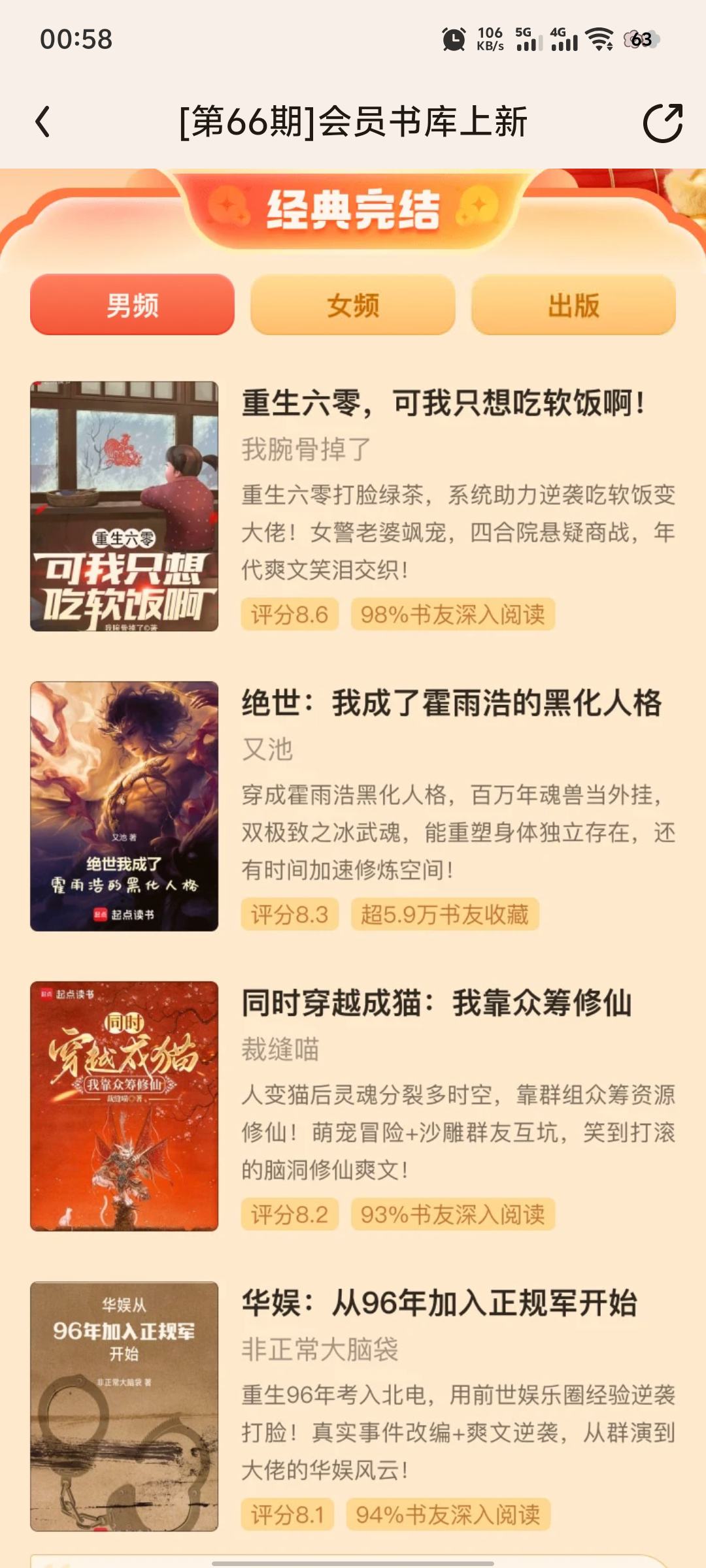Screen dimensions: 706x1568
Task: Open the book 重生六零，可我只想吃软饭啊！
Action: coord(443,403)
